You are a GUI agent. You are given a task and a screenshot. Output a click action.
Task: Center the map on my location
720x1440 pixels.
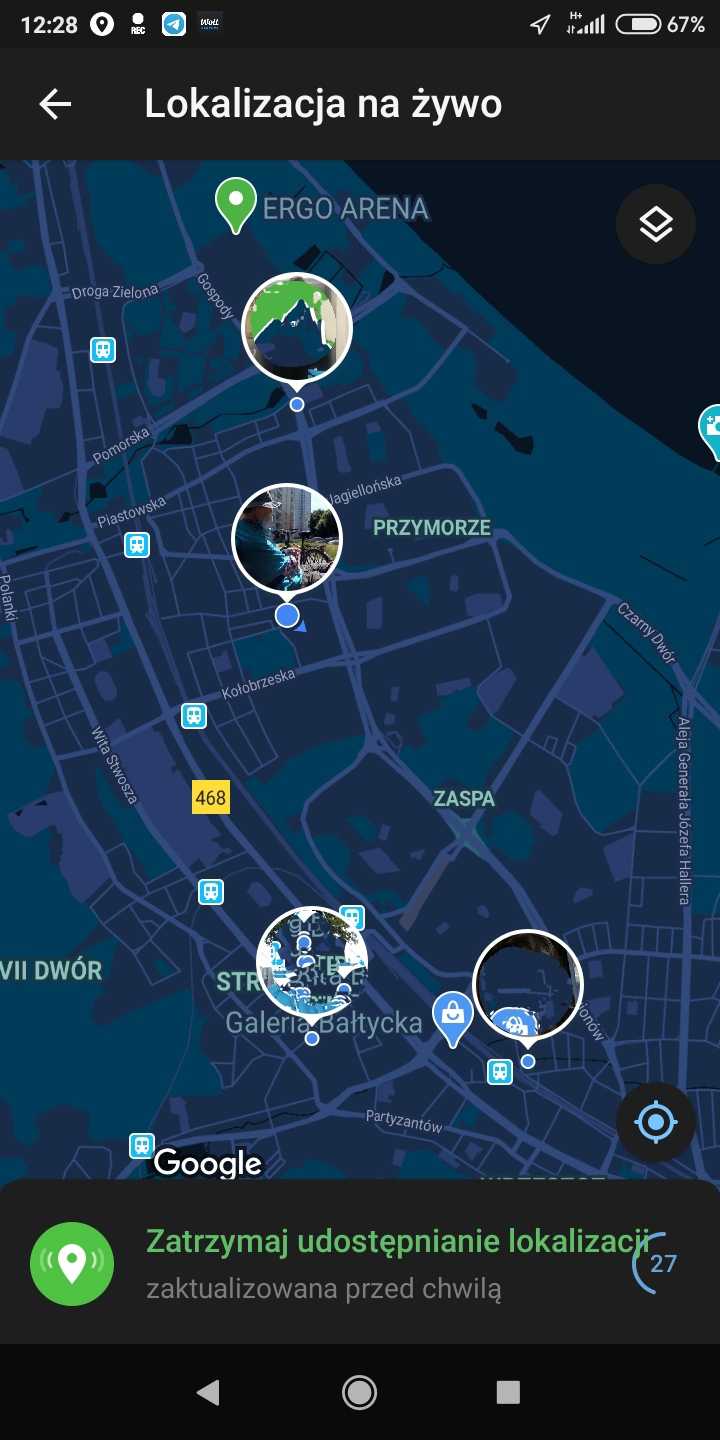coord(655,1122)
